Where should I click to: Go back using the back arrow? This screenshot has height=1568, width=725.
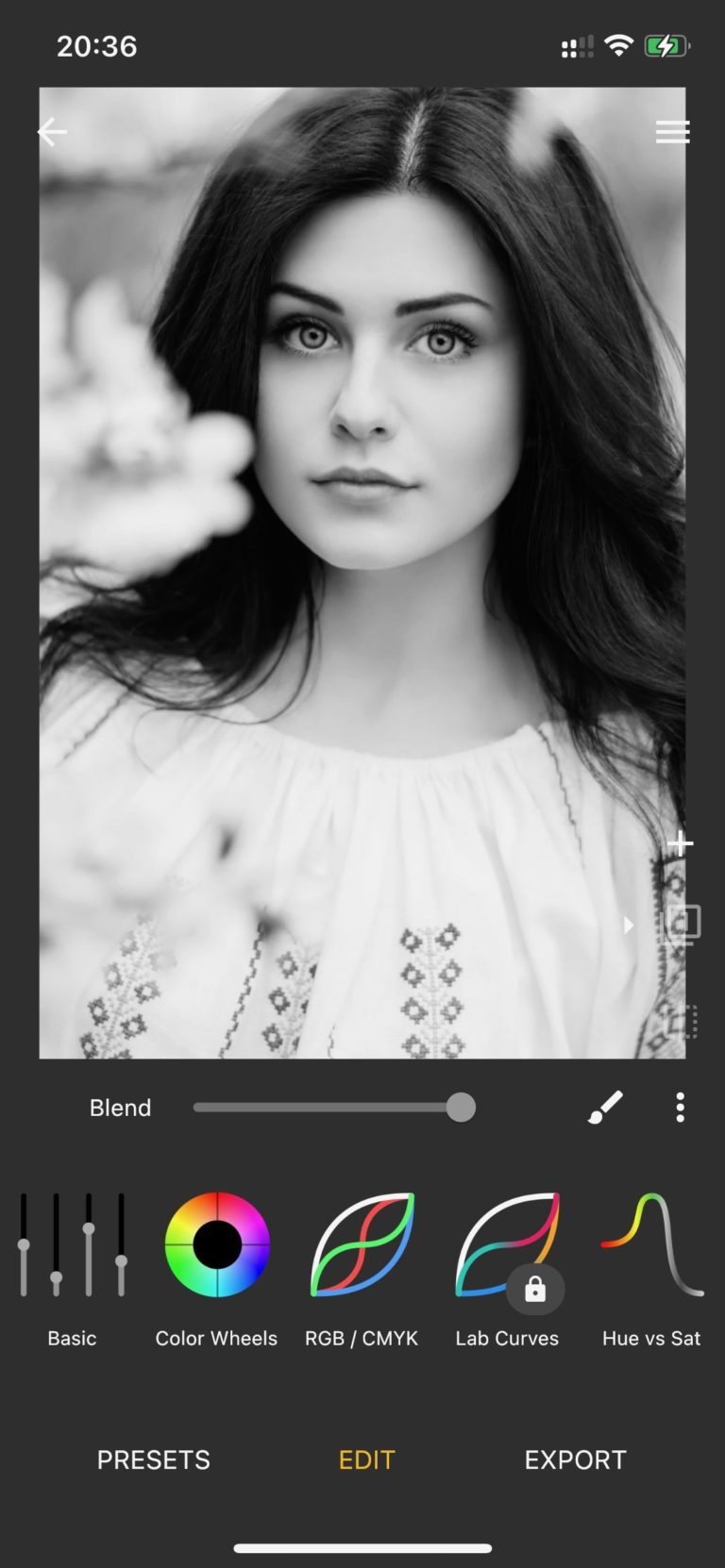click(x=53, y=131)
